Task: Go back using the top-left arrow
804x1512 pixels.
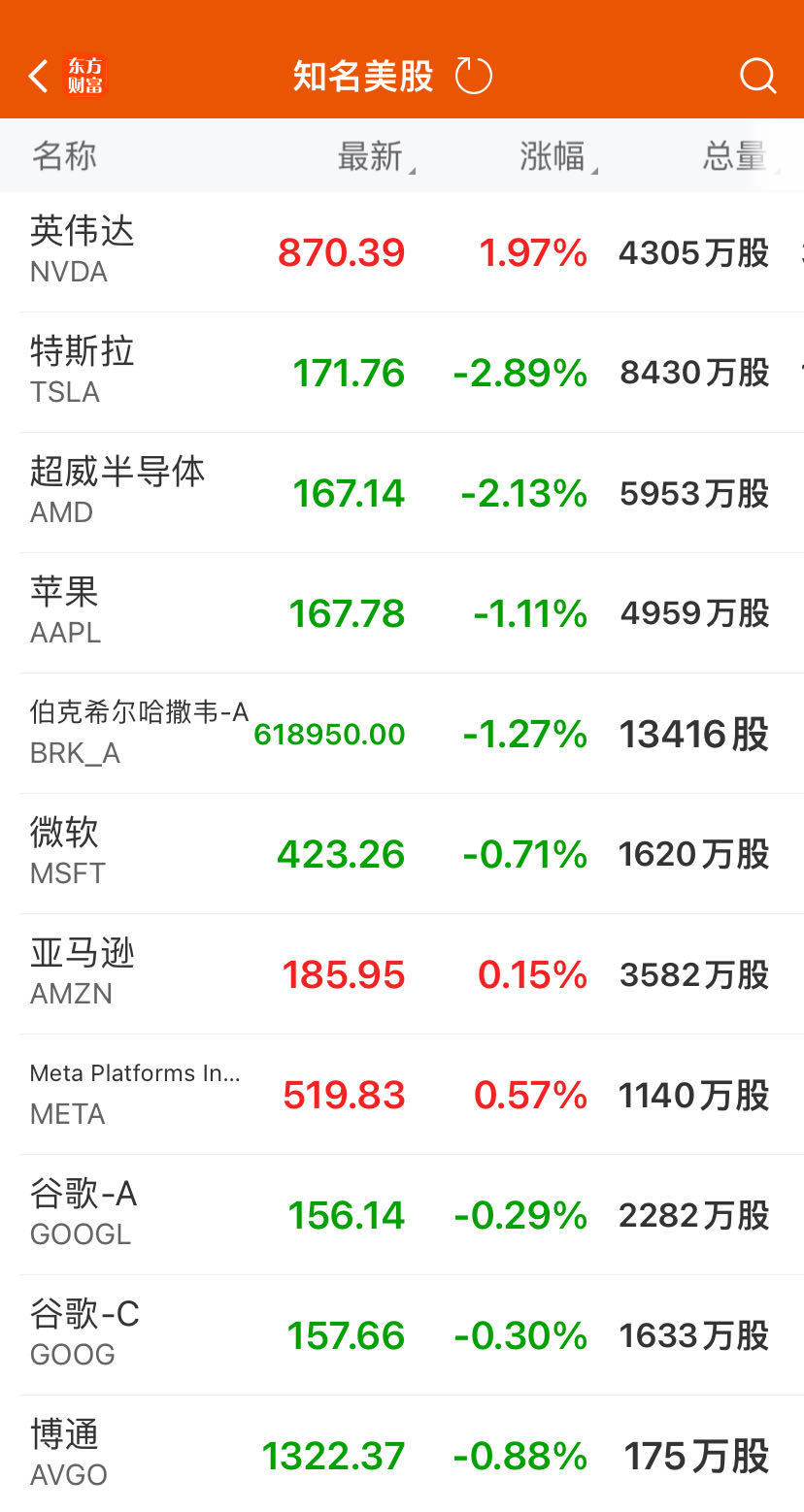Action: 39,76
